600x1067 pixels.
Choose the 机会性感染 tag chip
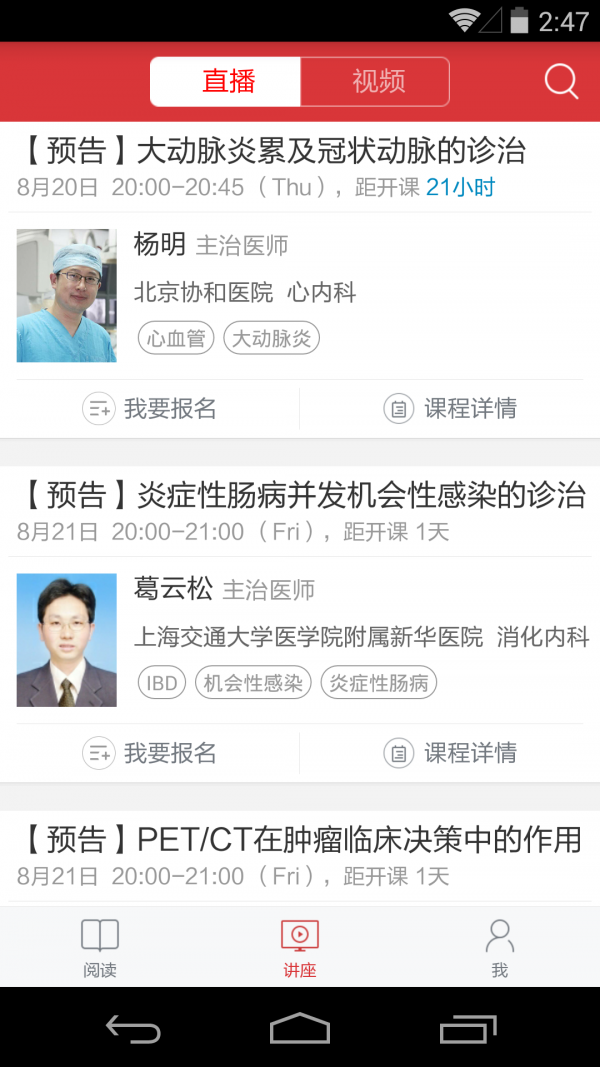click(x=252, y=683)
